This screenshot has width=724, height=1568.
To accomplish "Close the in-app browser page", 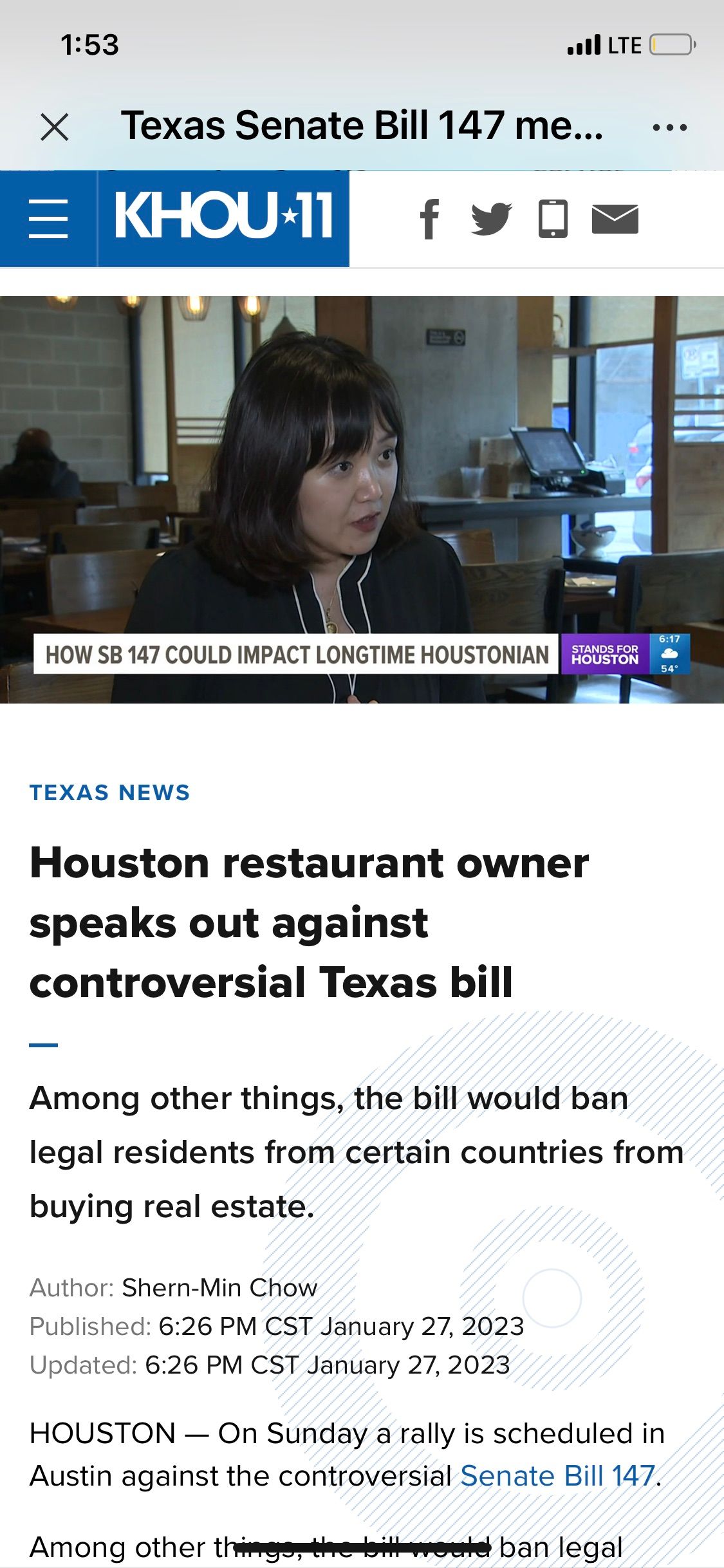I will point(55,127).
